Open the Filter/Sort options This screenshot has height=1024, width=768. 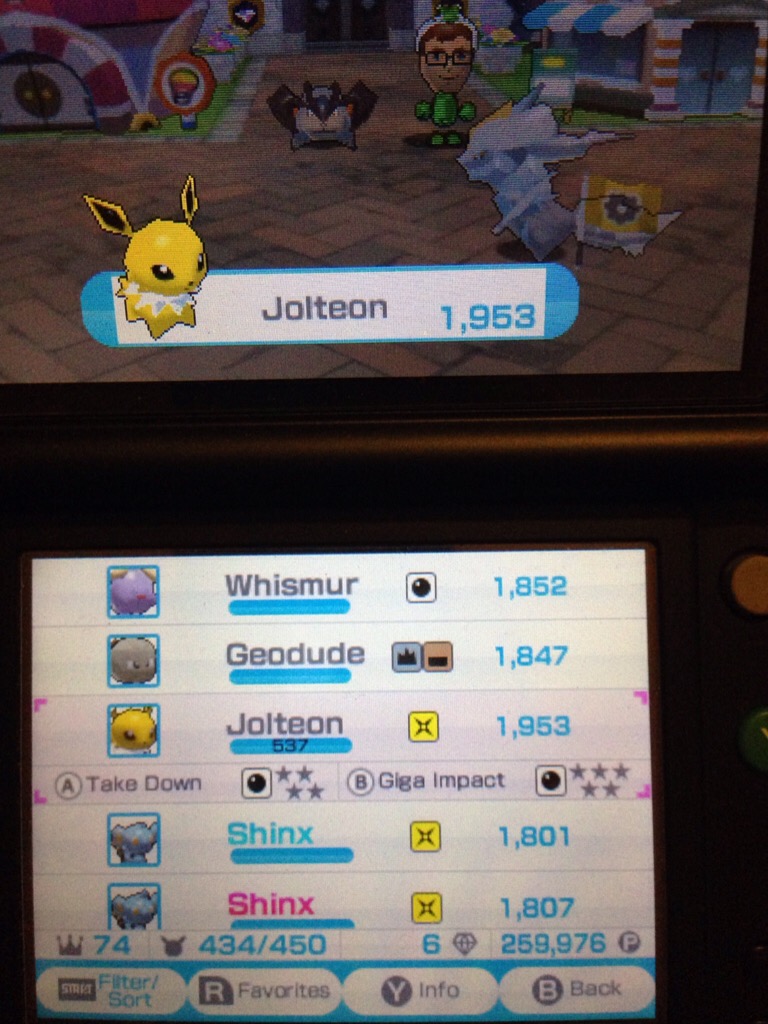pyautogui.click(x=110, y=991)
